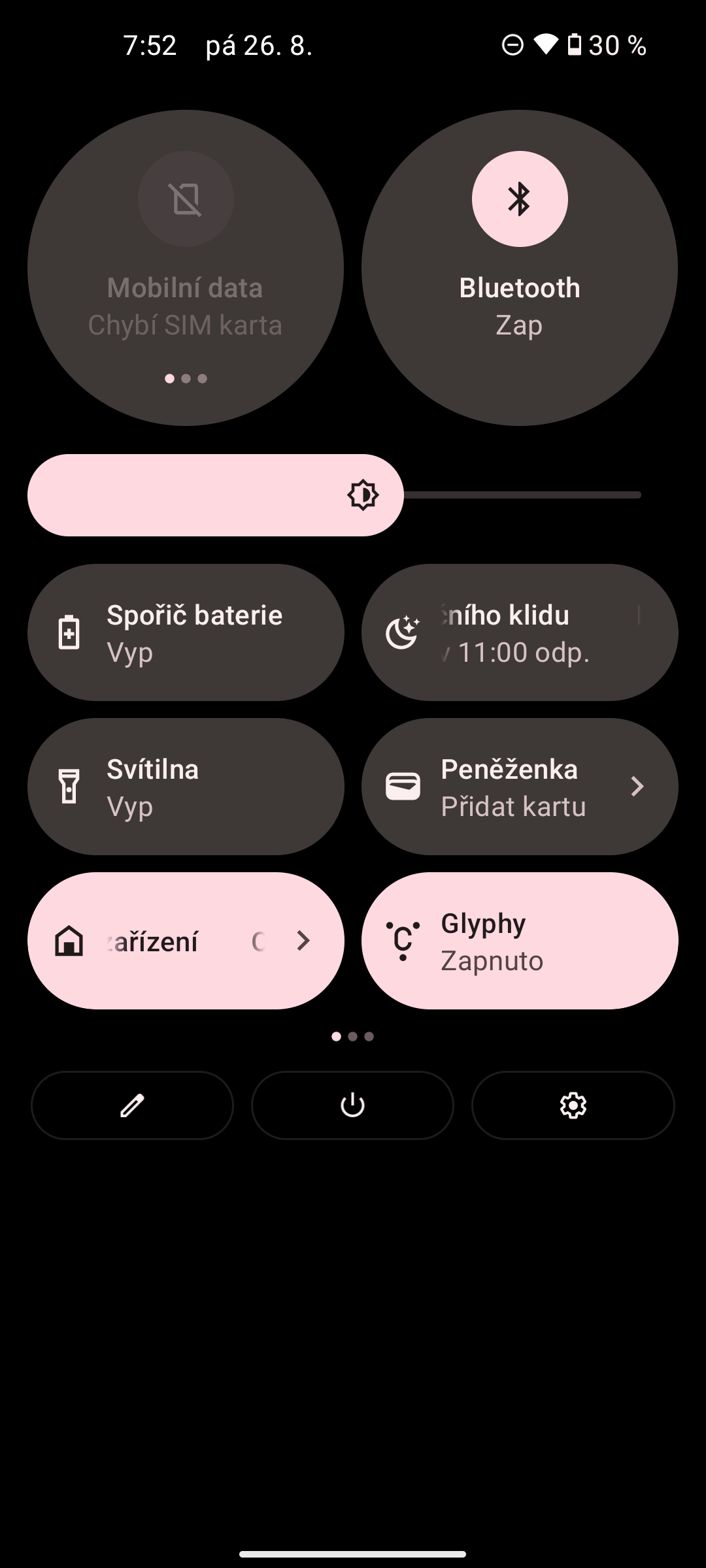Tap the moon icon on the night mode tile
Screen dimensions: 706x1568
point(402,632)
